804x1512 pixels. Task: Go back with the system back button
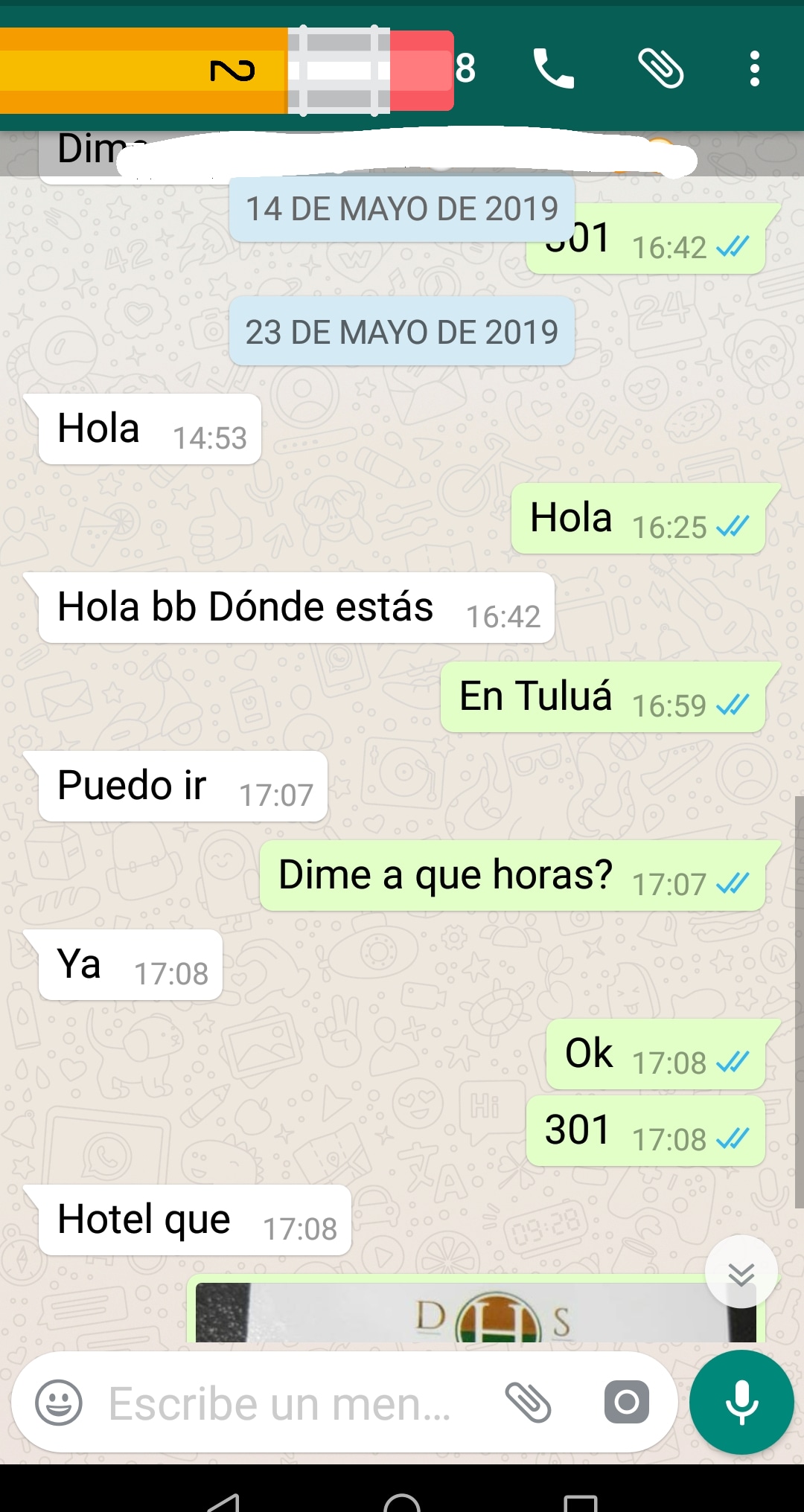pos(222,1502)
